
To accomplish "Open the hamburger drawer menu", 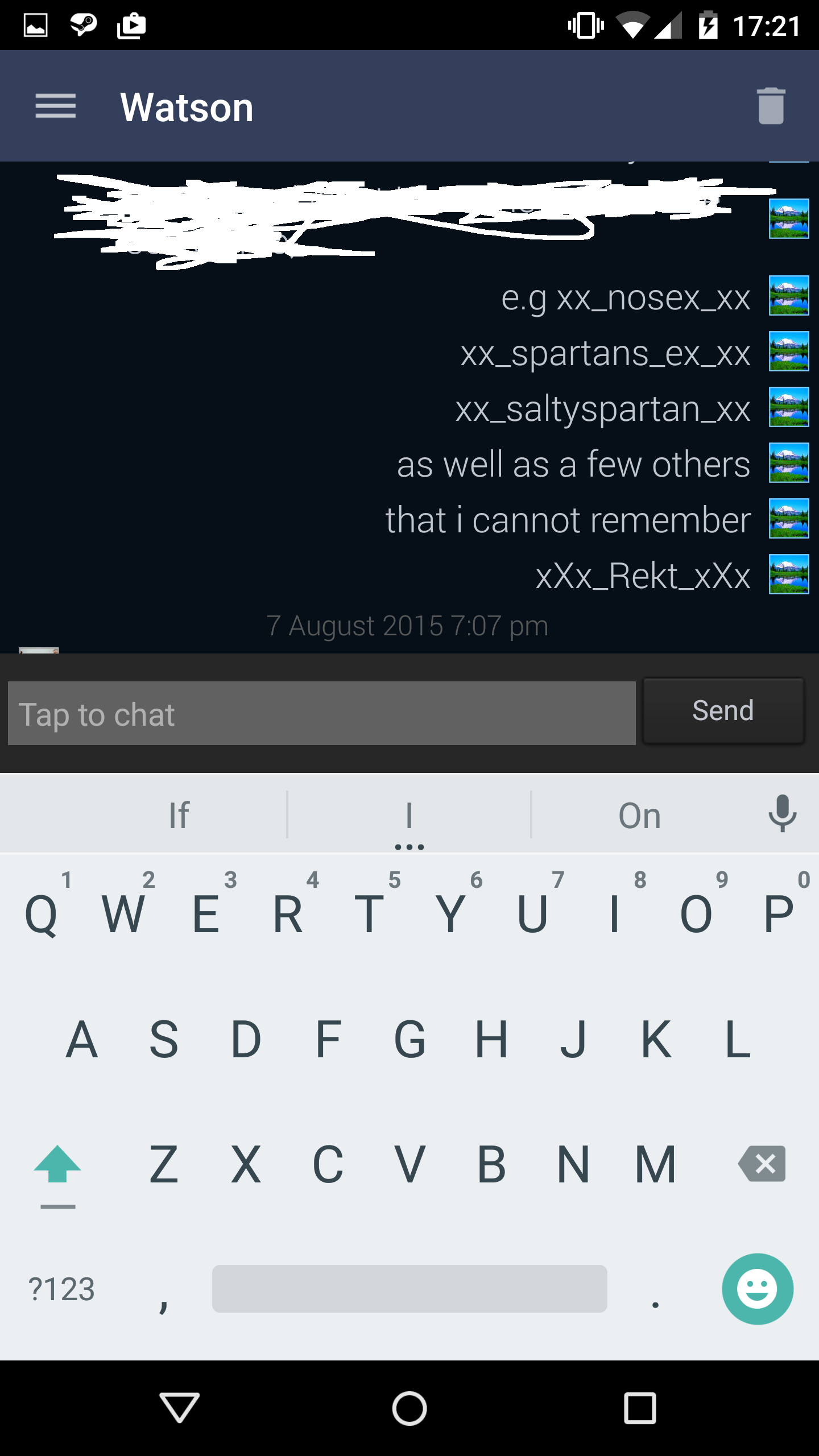I will (55, 106).
